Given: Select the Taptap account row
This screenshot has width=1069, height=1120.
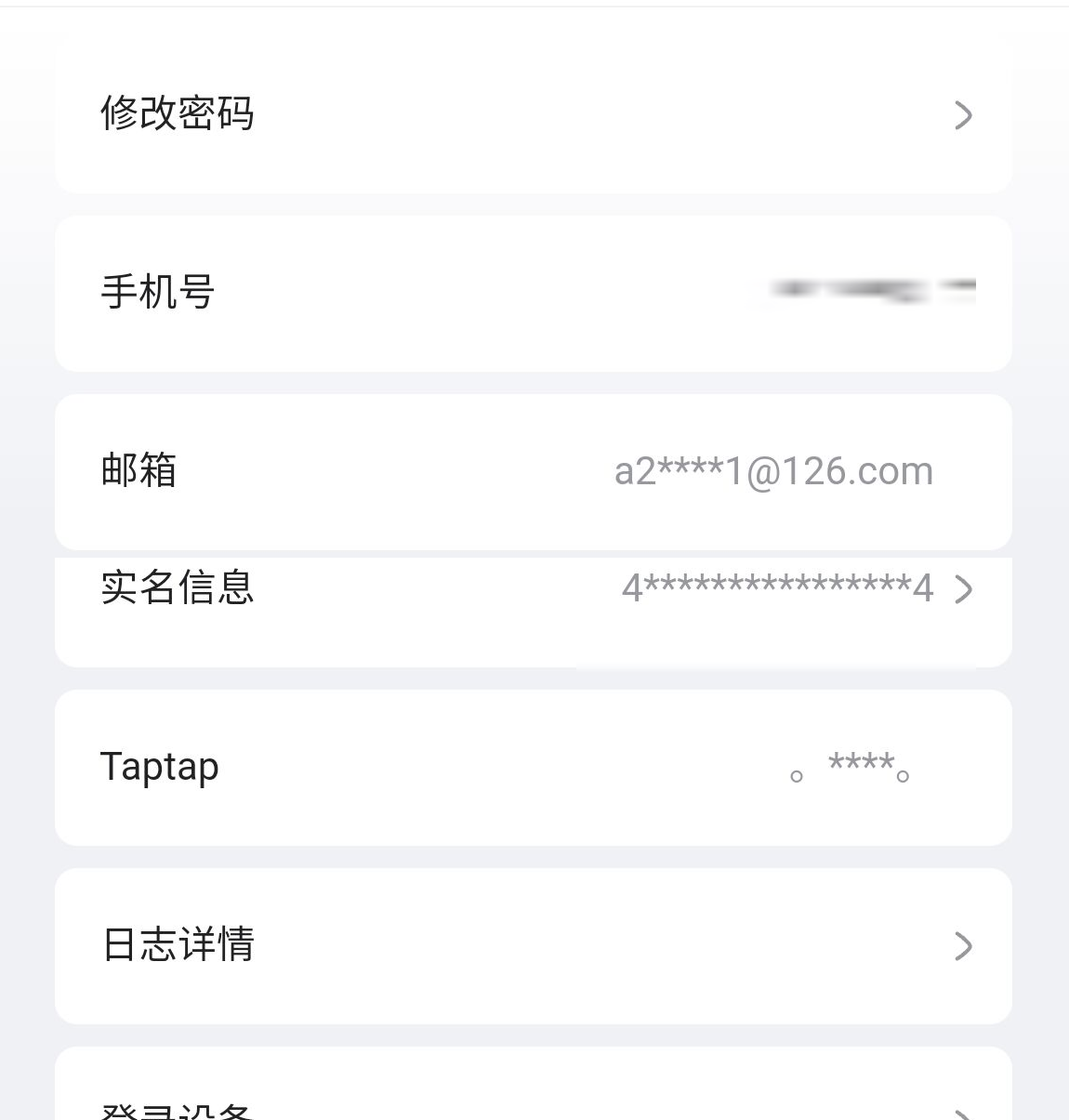Looking at the screenshot, I should pyautogui.click(x=533, y=768).
